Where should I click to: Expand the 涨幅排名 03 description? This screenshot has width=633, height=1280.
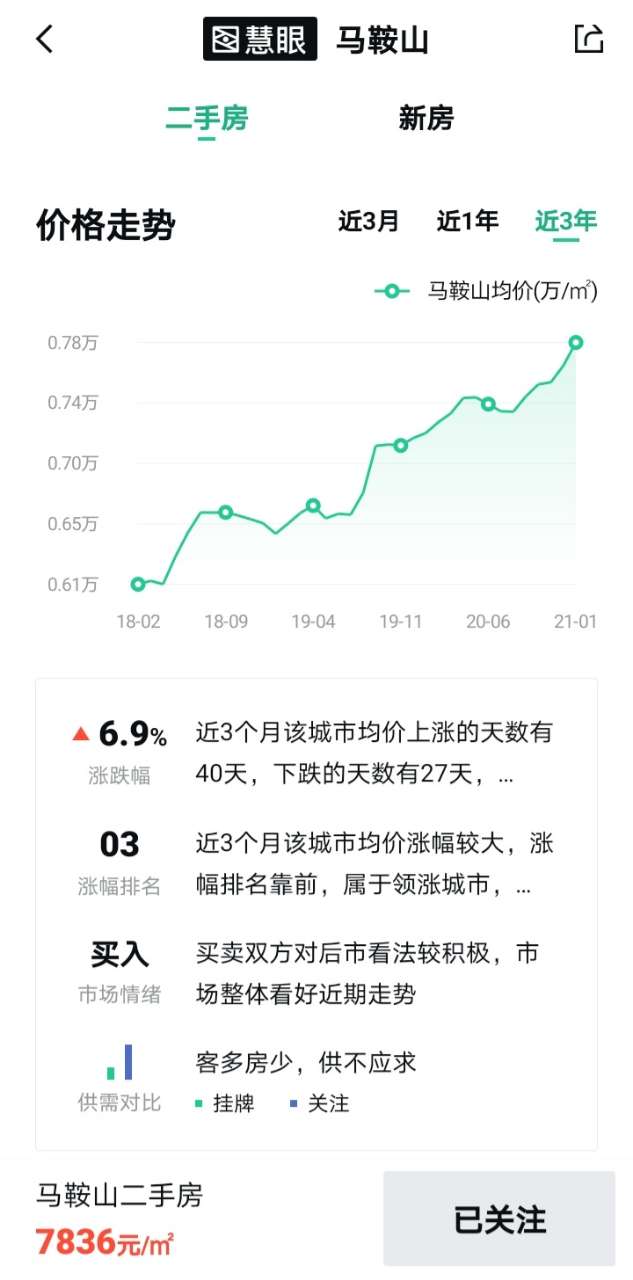click(374, 864)
